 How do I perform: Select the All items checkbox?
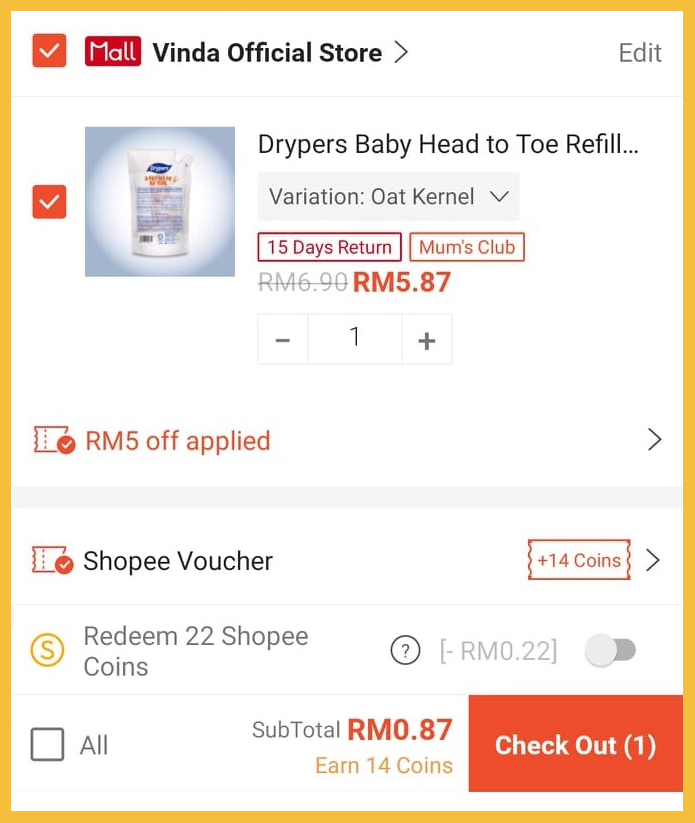47,745
